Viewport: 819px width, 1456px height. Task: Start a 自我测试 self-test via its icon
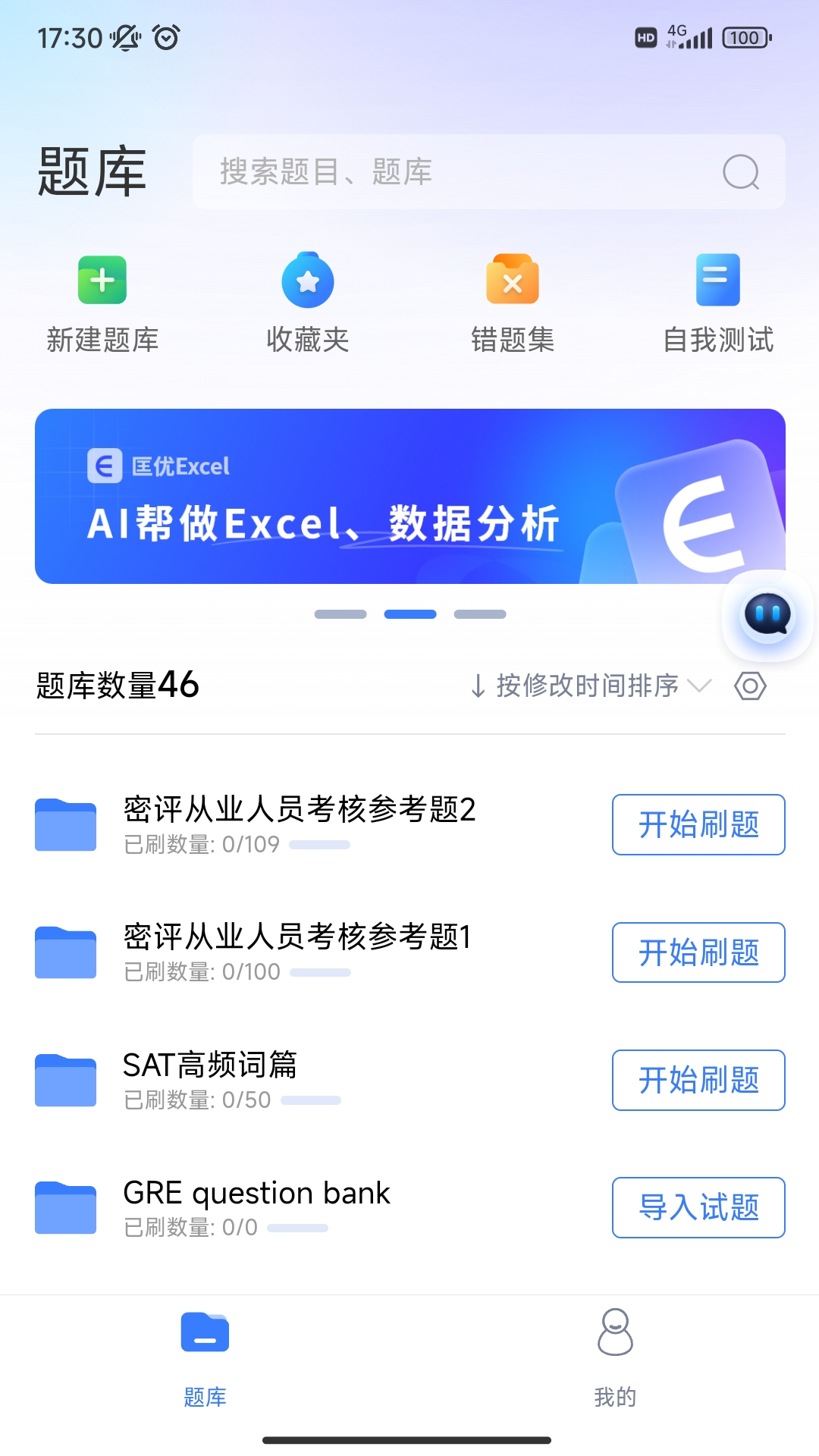(717, 280)
